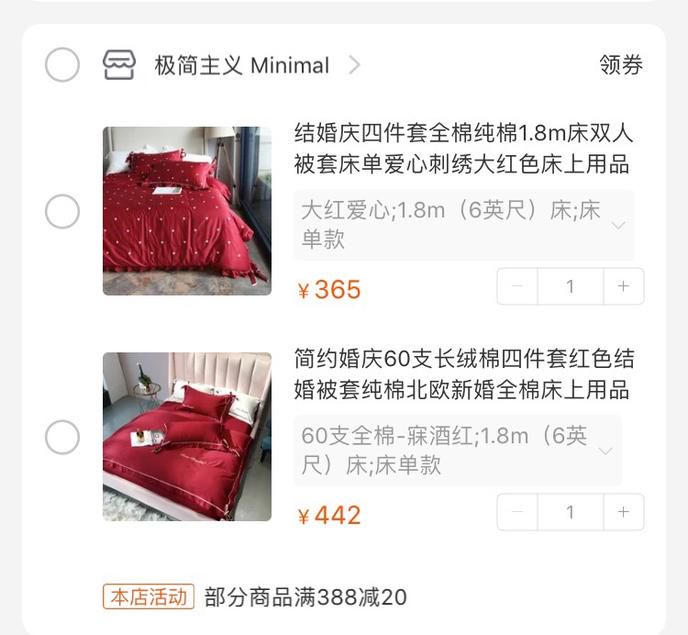Select the 60支长绒棉 bedding set item

pyautogui.click(x=62, y=437)
